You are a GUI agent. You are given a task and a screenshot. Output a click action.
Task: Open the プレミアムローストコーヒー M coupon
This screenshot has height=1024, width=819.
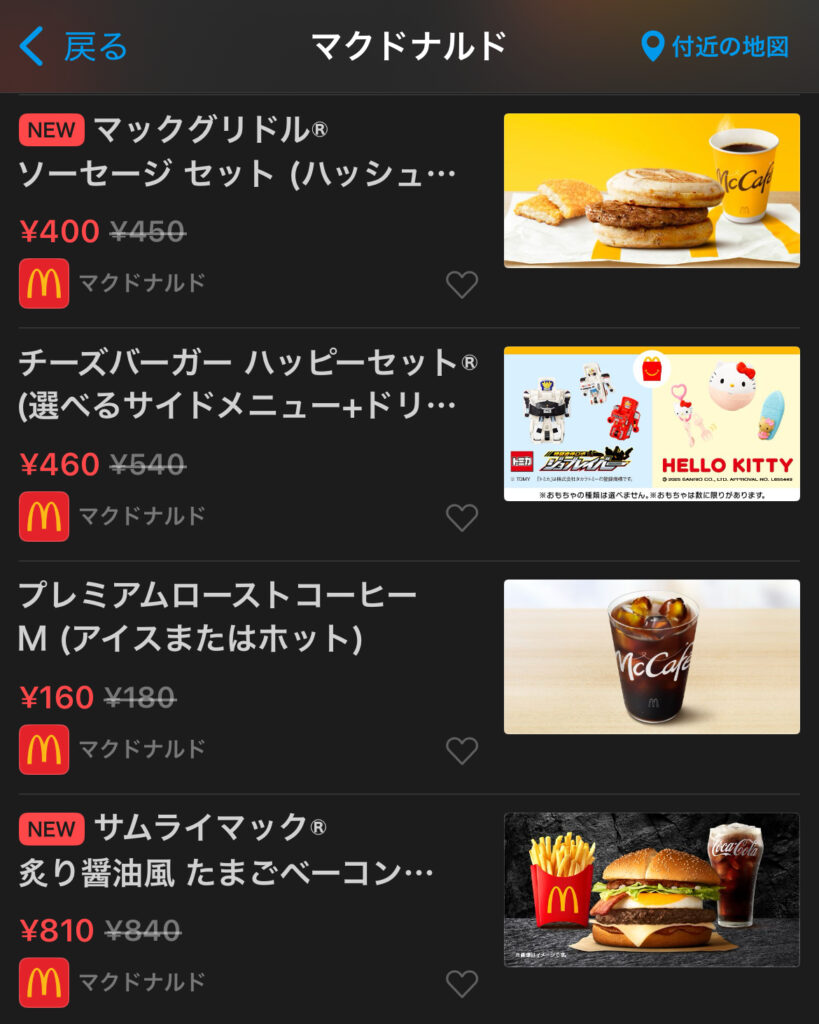217,618
